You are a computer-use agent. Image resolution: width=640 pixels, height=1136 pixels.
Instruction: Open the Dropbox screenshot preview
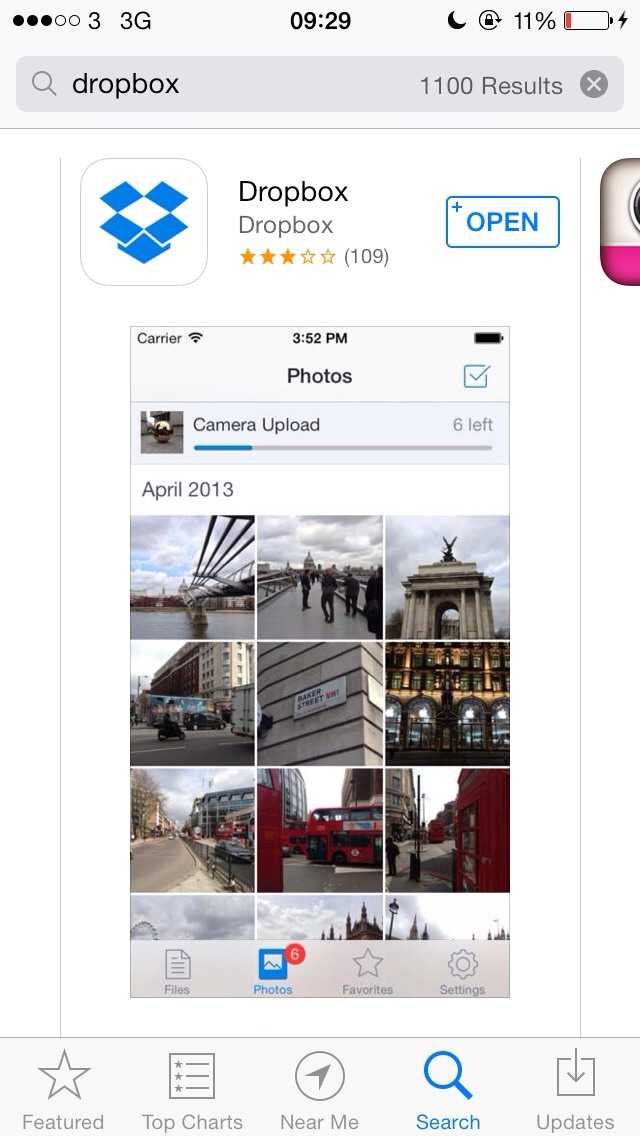click(320, 660)
